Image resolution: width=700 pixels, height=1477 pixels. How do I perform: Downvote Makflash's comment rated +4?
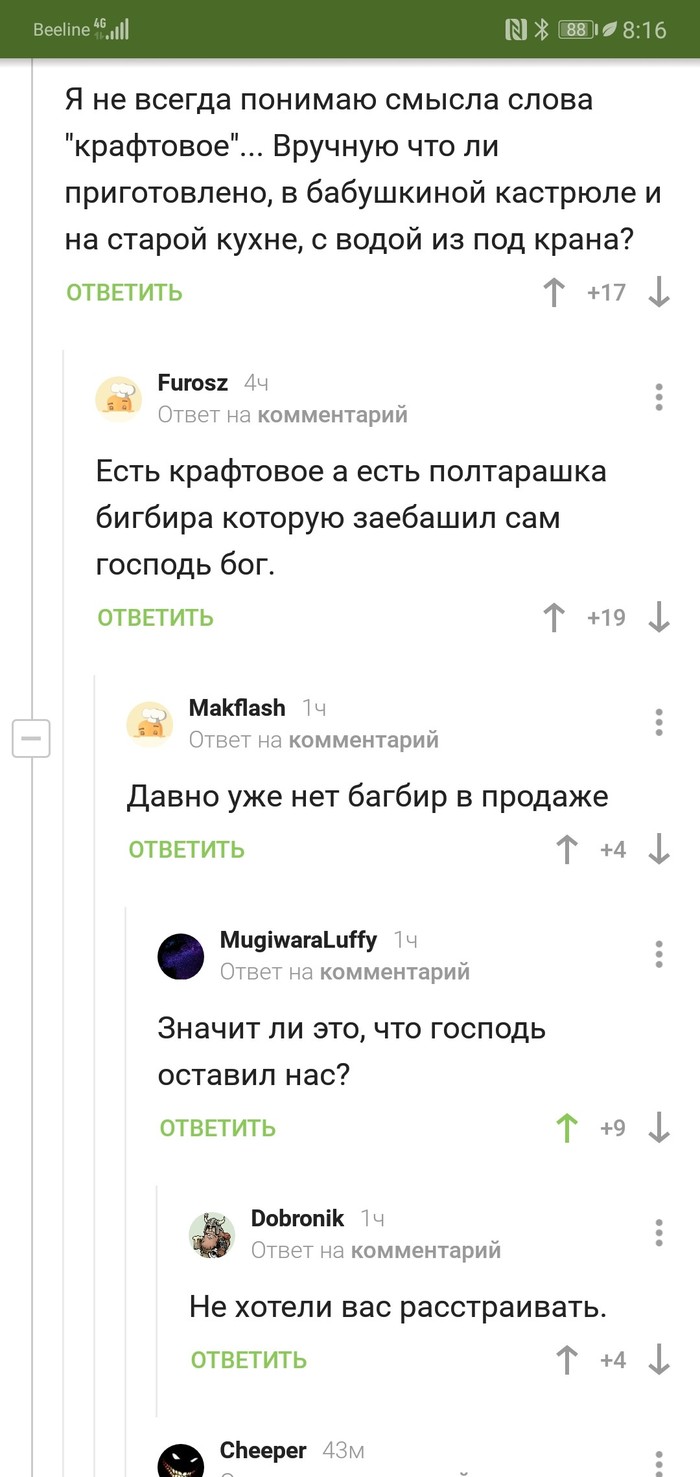658,849
